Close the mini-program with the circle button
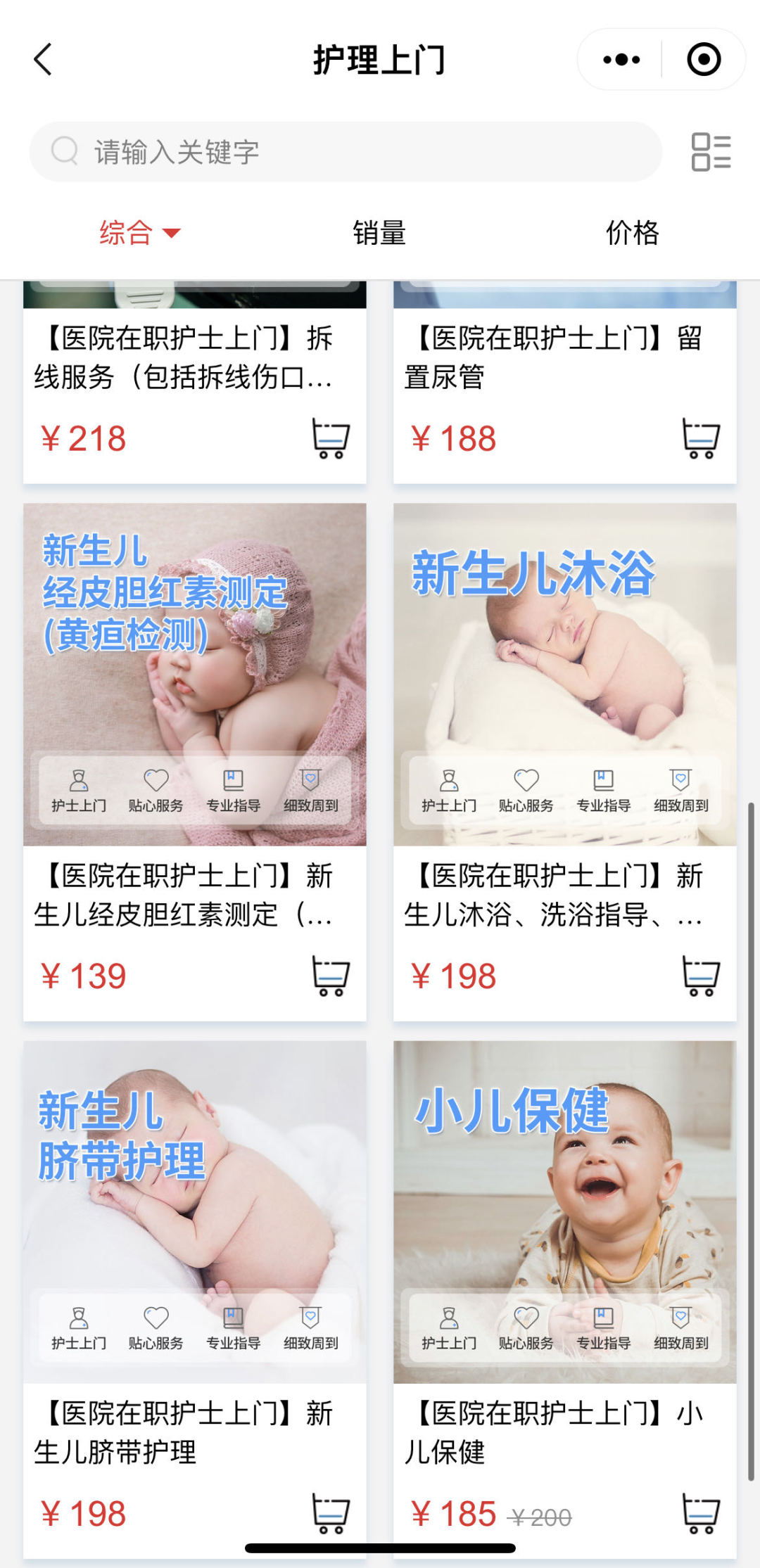Viewport: 760px width, 1568px height. point(704,60)
